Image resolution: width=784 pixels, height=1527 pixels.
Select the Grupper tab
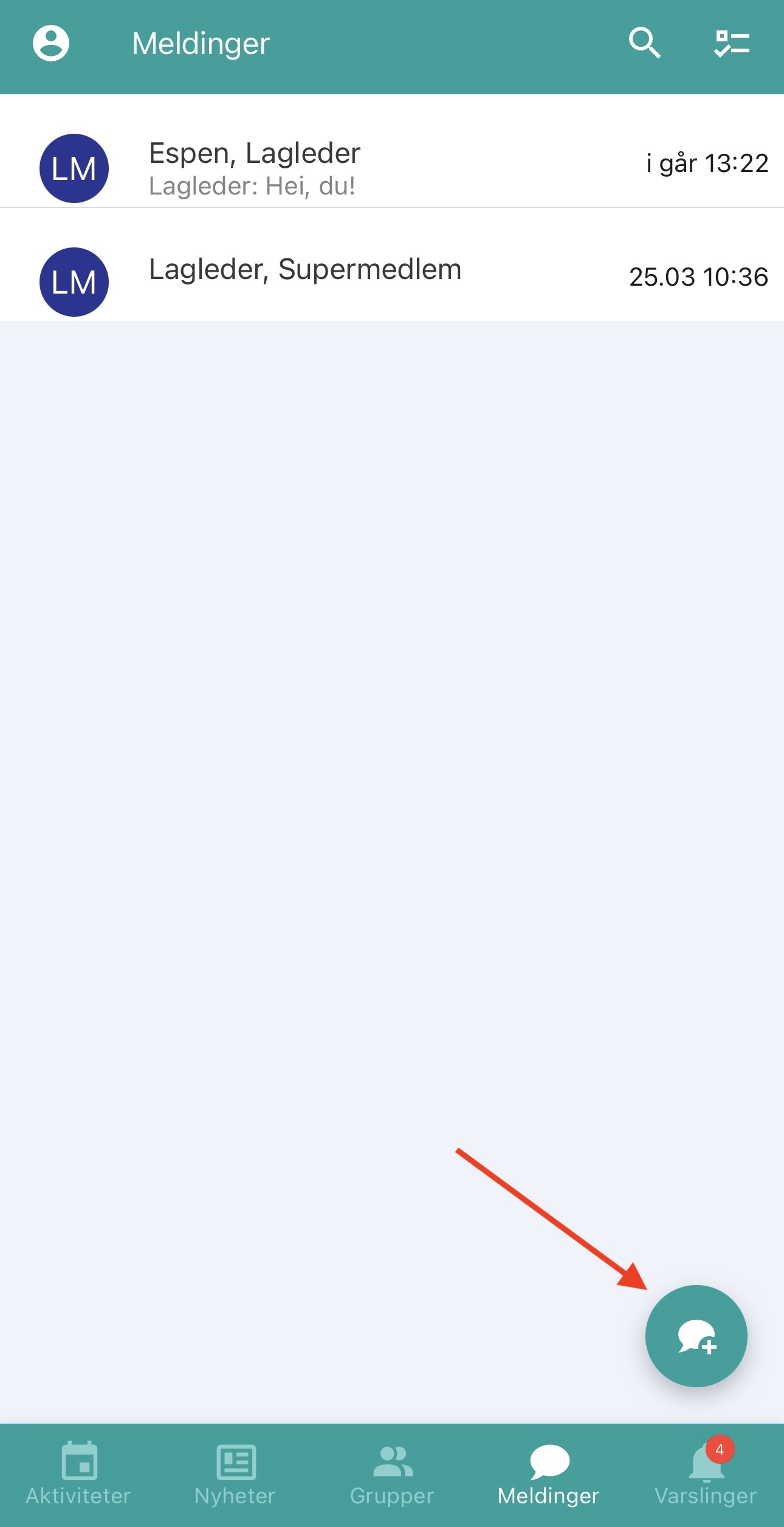(x=392, y=1475)
